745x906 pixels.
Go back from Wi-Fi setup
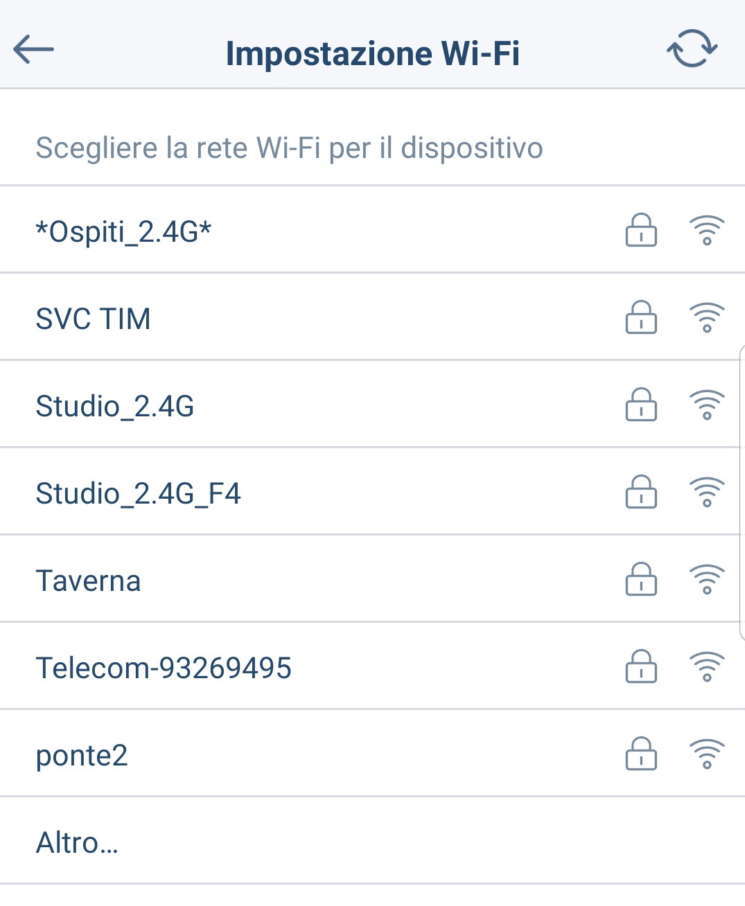(x=34, y=50)
